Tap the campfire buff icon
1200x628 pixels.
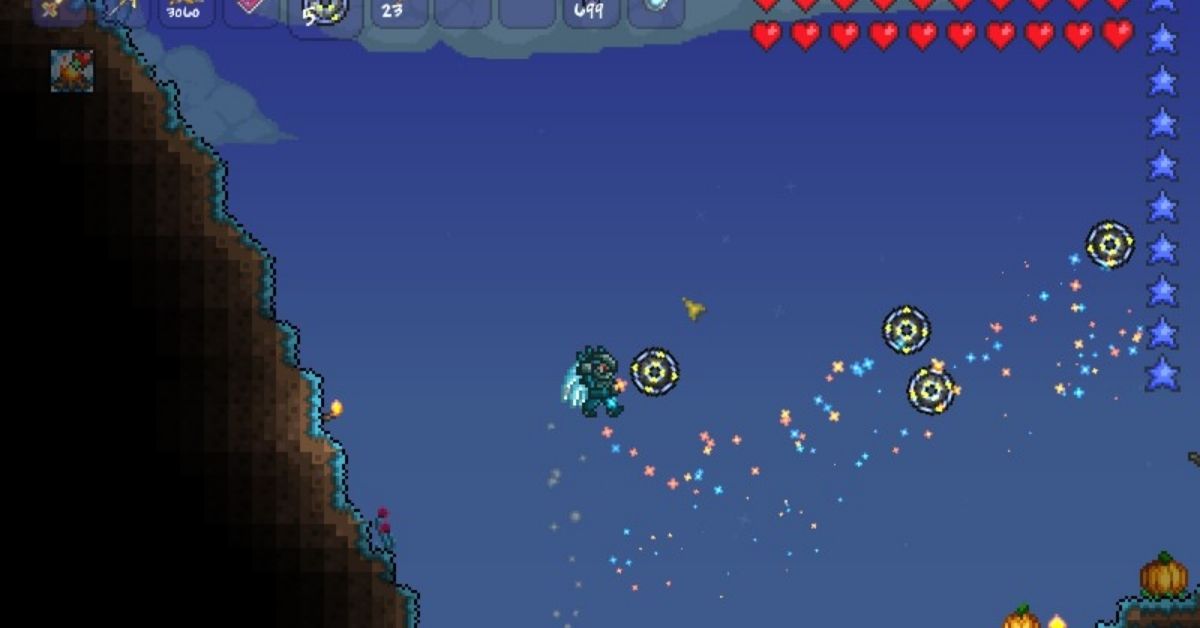point(72,71)
